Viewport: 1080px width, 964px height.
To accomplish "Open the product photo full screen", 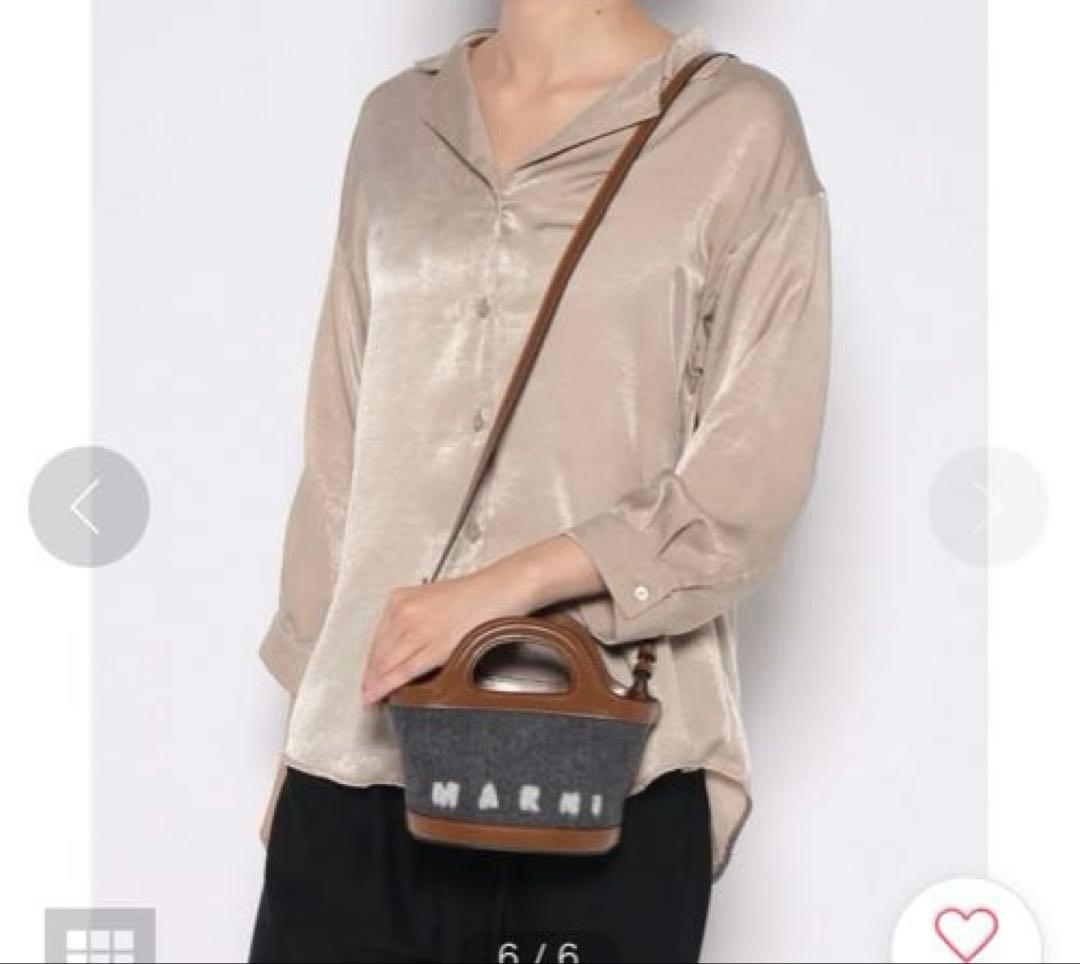I will (x=540, y=400).
